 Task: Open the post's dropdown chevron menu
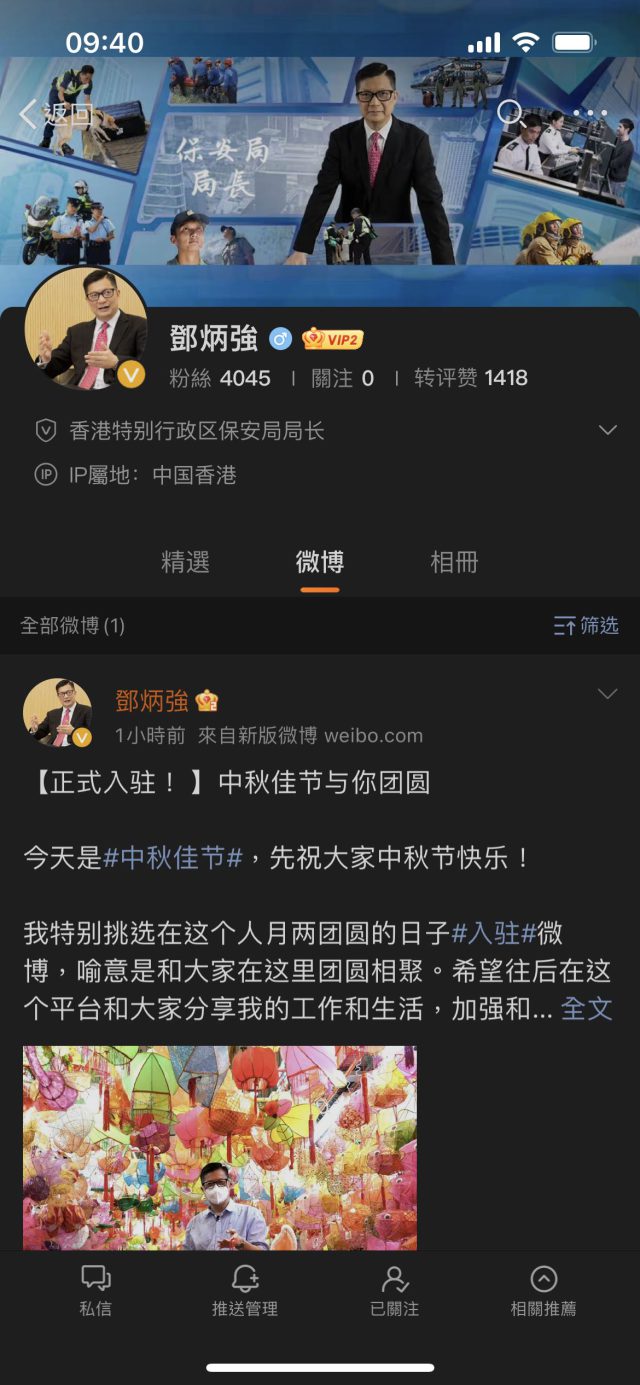[607, 694]
